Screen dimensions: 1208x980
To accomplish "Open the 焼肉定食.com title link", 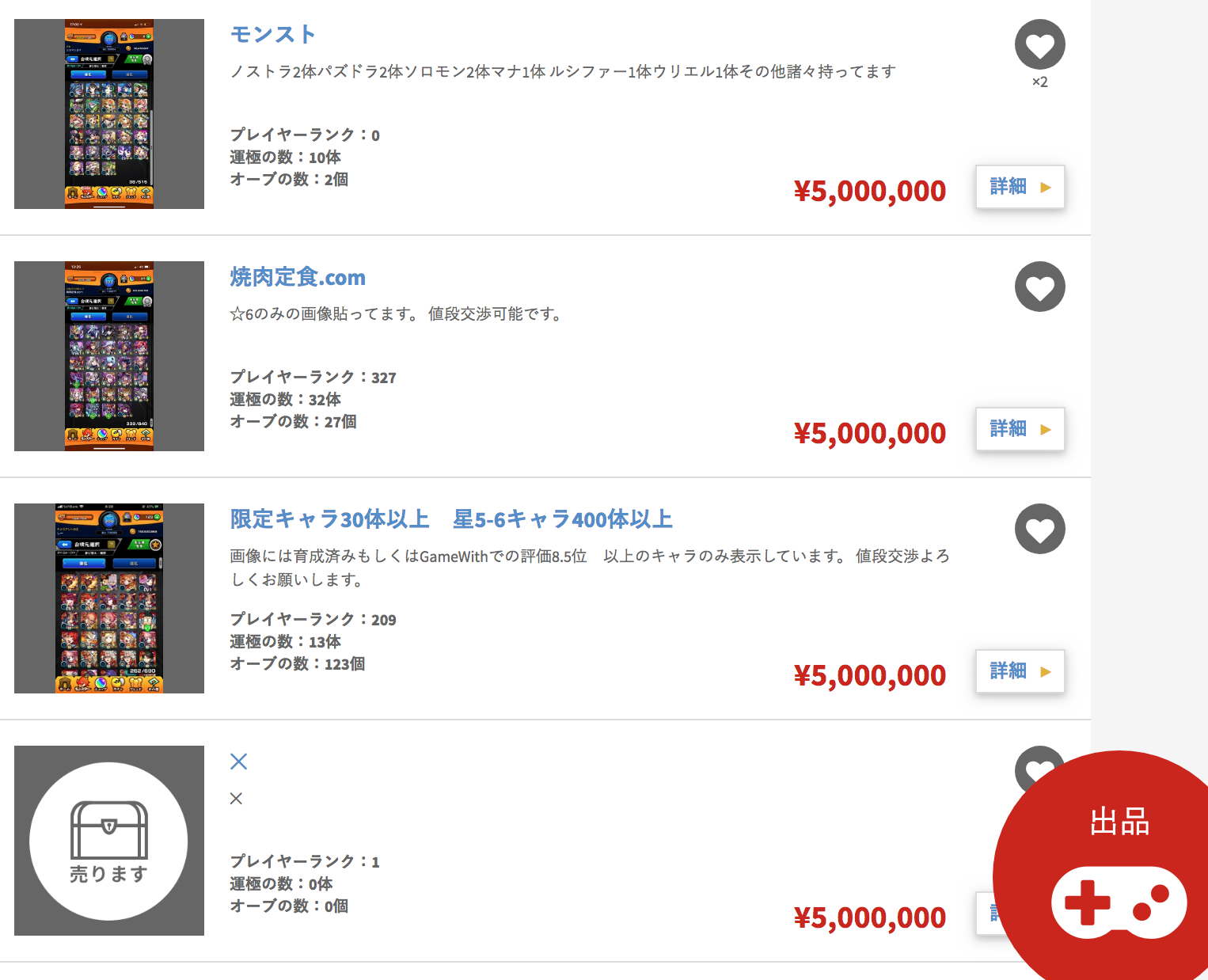I will click(298, 277).
